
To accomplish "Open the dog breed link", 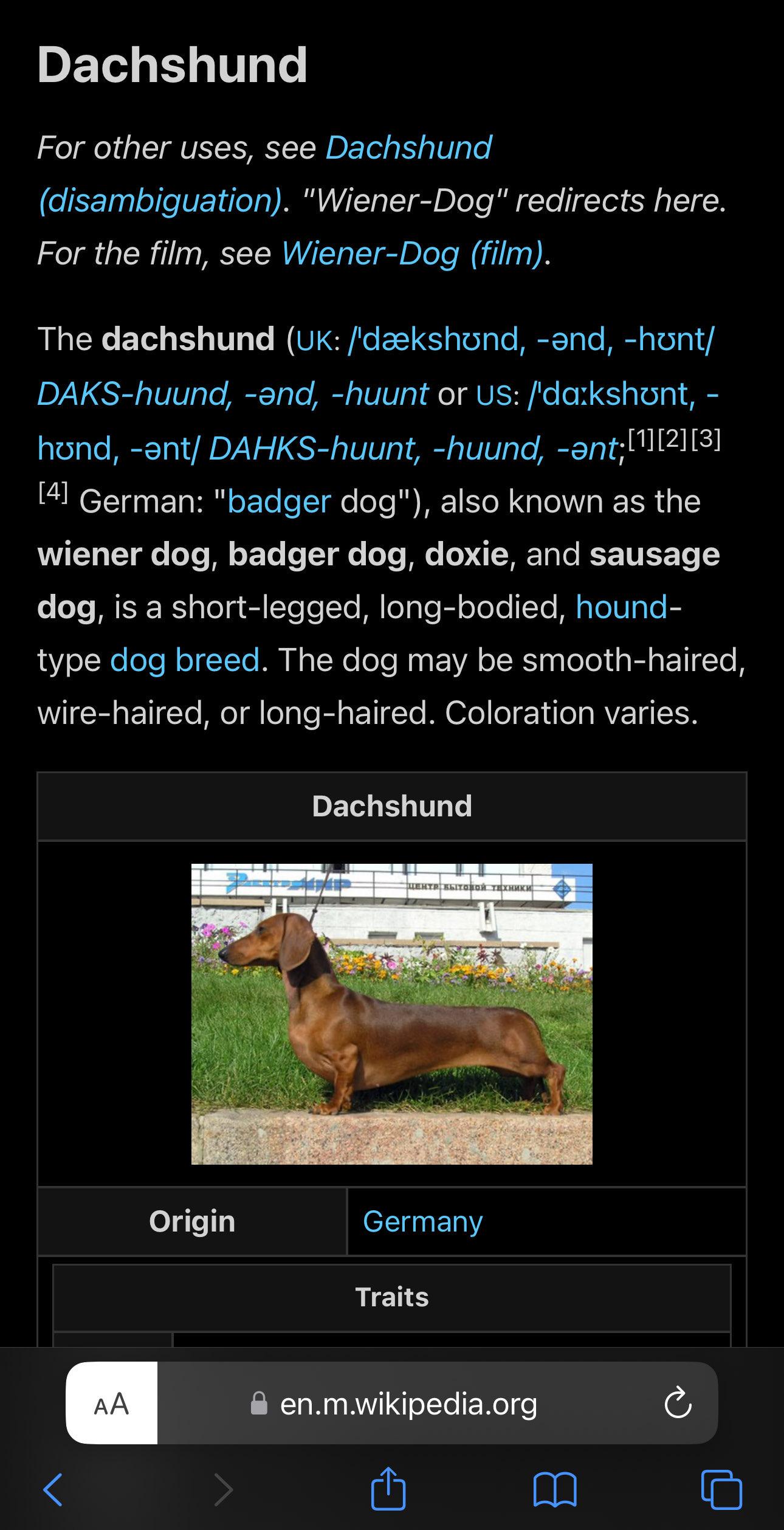I will tap(185, 660).
